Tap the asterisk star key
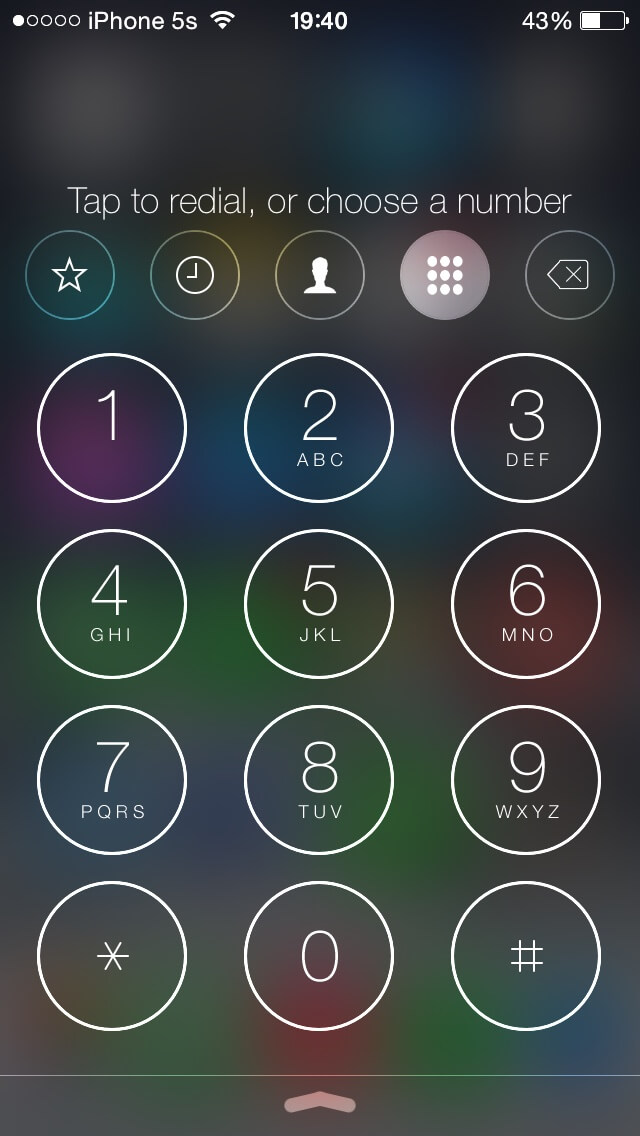 pyautogui.click(x=112, y=956)
